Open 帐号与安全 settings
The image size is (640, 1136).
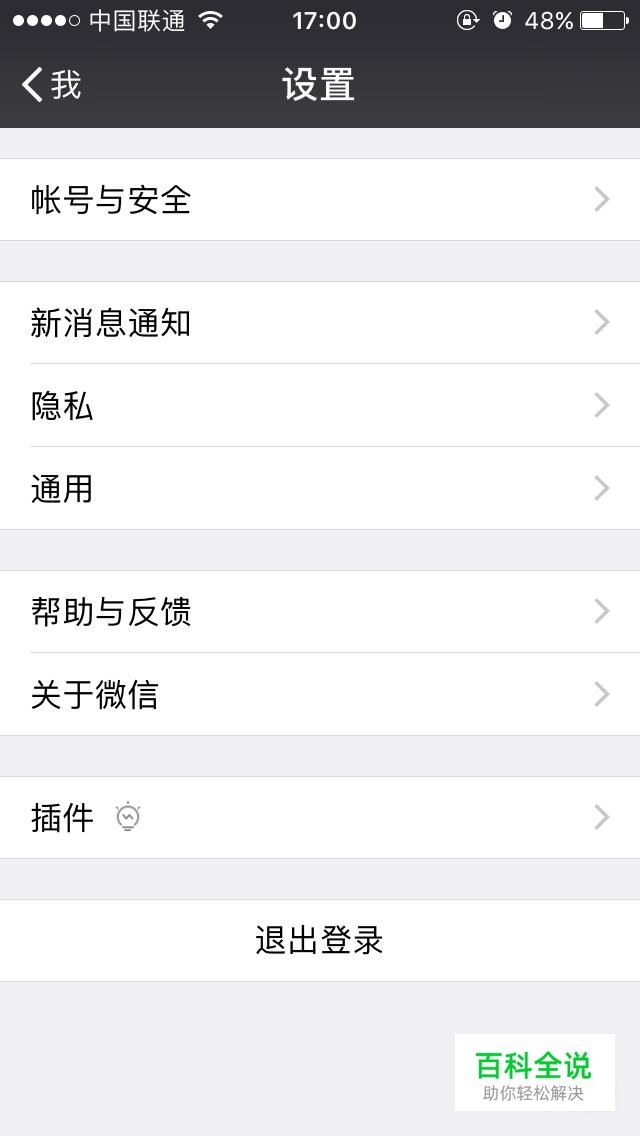[x=320, y=200]
